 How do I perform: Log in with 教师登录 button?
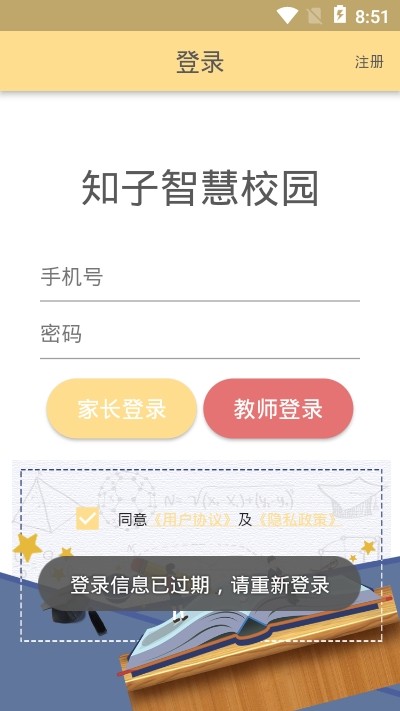click(x=278, y=409)
